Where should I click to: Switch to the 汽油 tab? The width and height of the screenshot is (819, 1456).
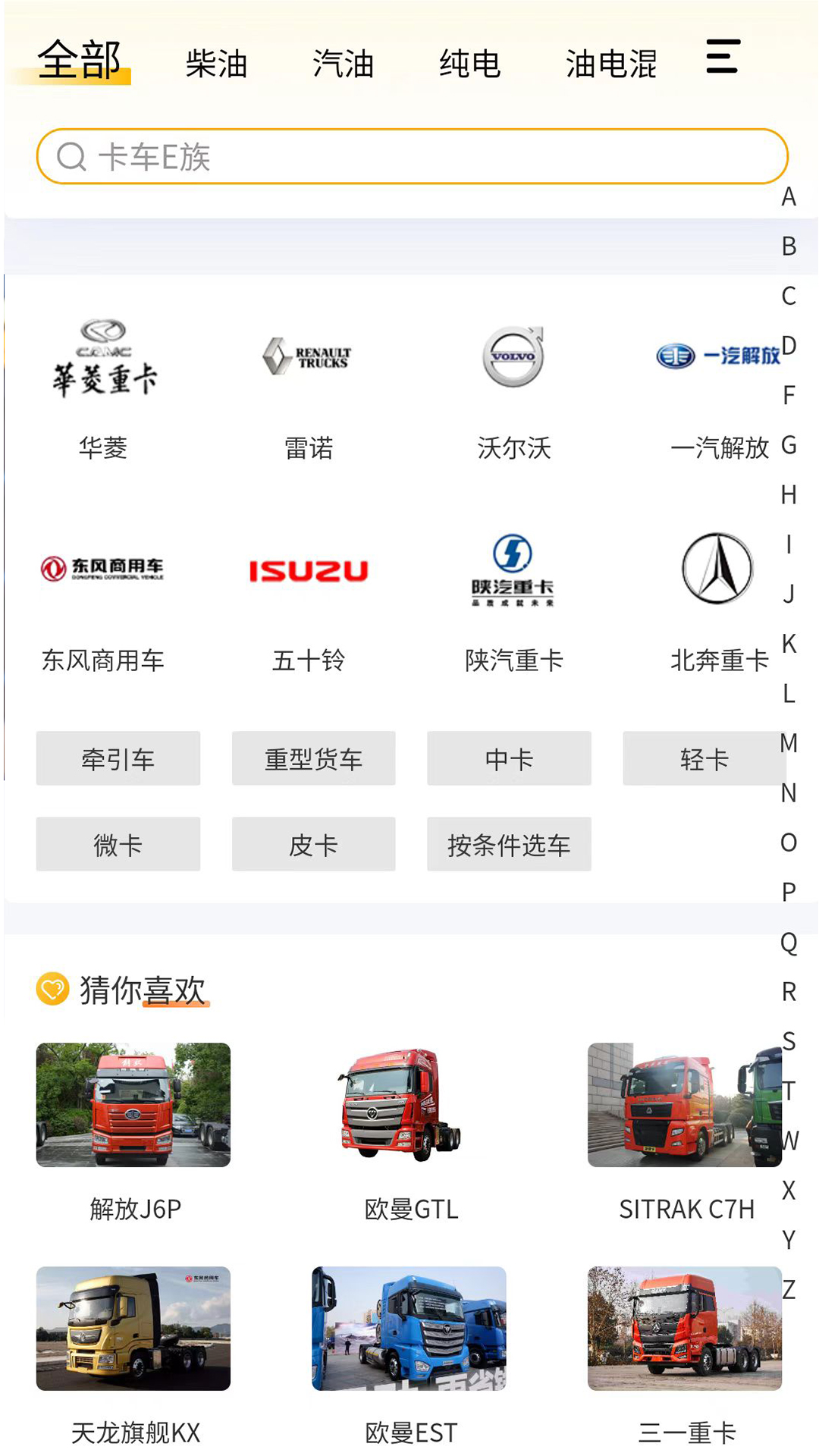(343, 64)
